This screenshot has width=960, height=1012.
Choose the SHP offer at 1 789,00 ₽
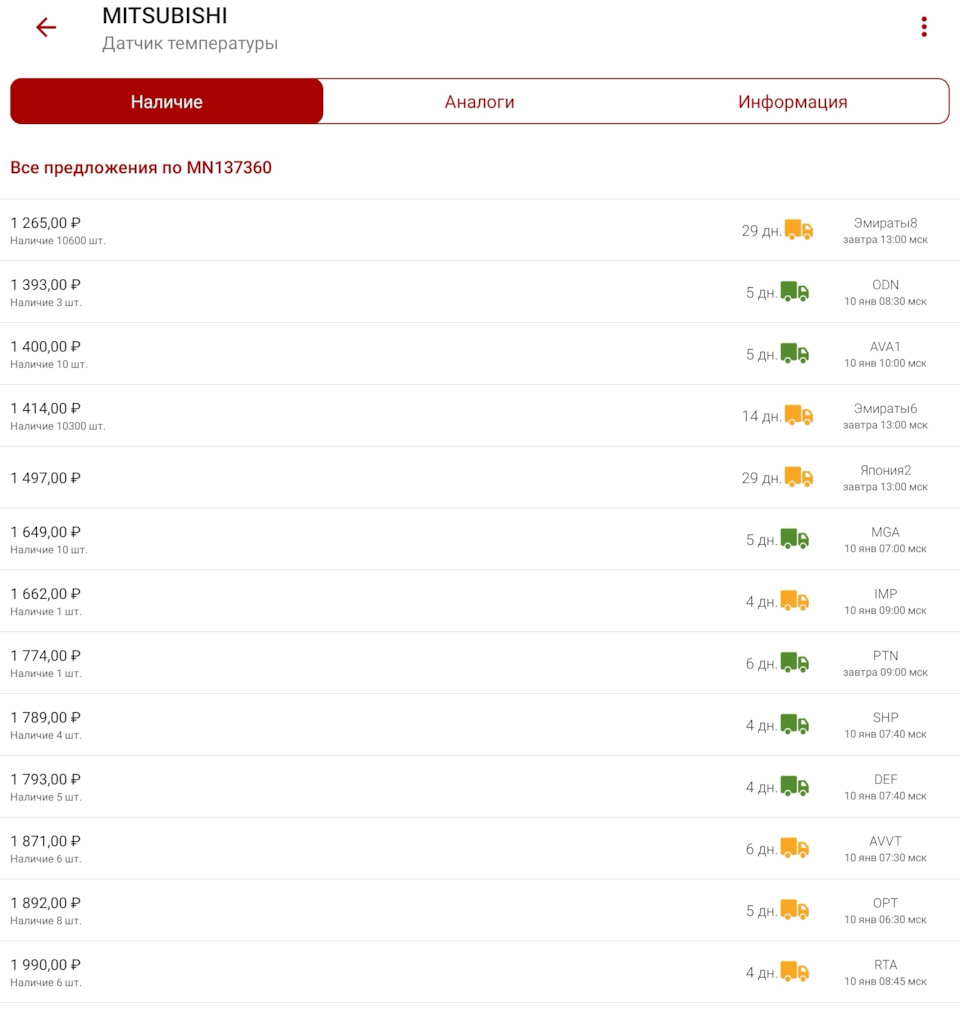[480, 726]
